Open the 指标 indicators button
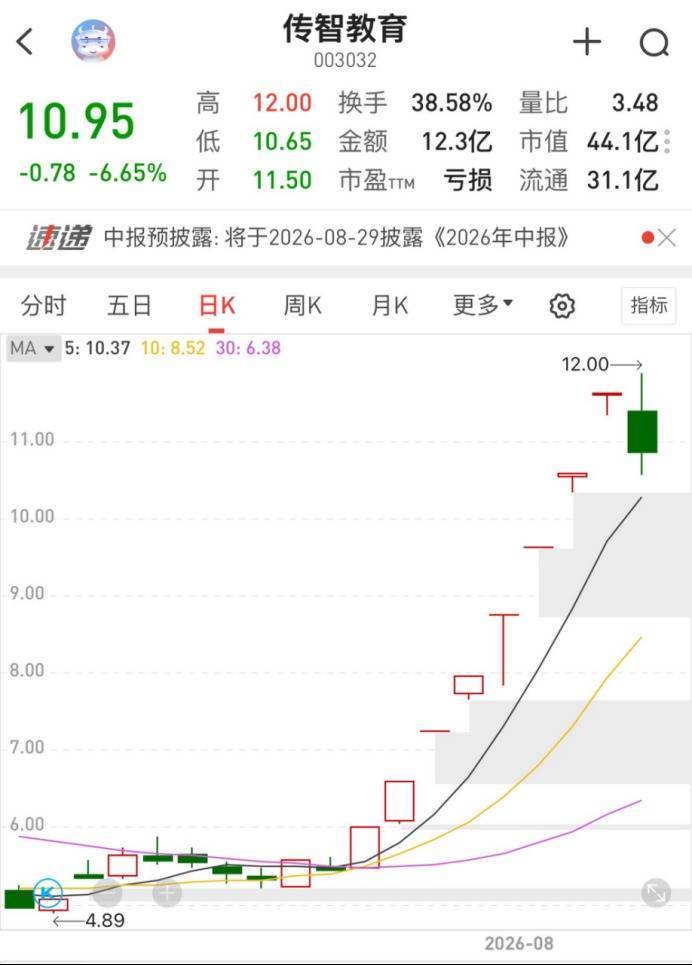Image resolution: width=692 pixels, height=965 pixels. (649, 305)
